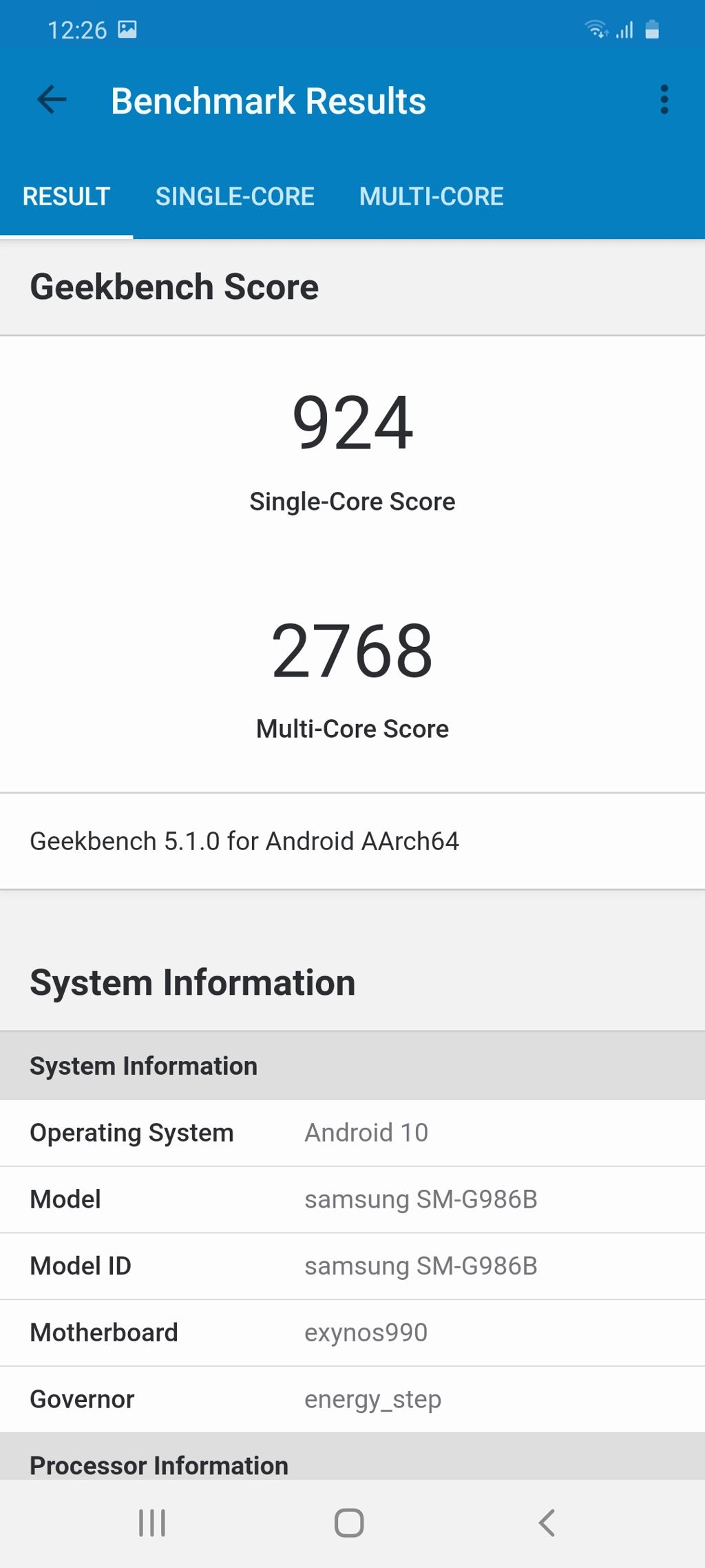Viewport: 705px width, 1568px height.
Task: Open recent apps from navigation bar
Action: (152, 1523)
